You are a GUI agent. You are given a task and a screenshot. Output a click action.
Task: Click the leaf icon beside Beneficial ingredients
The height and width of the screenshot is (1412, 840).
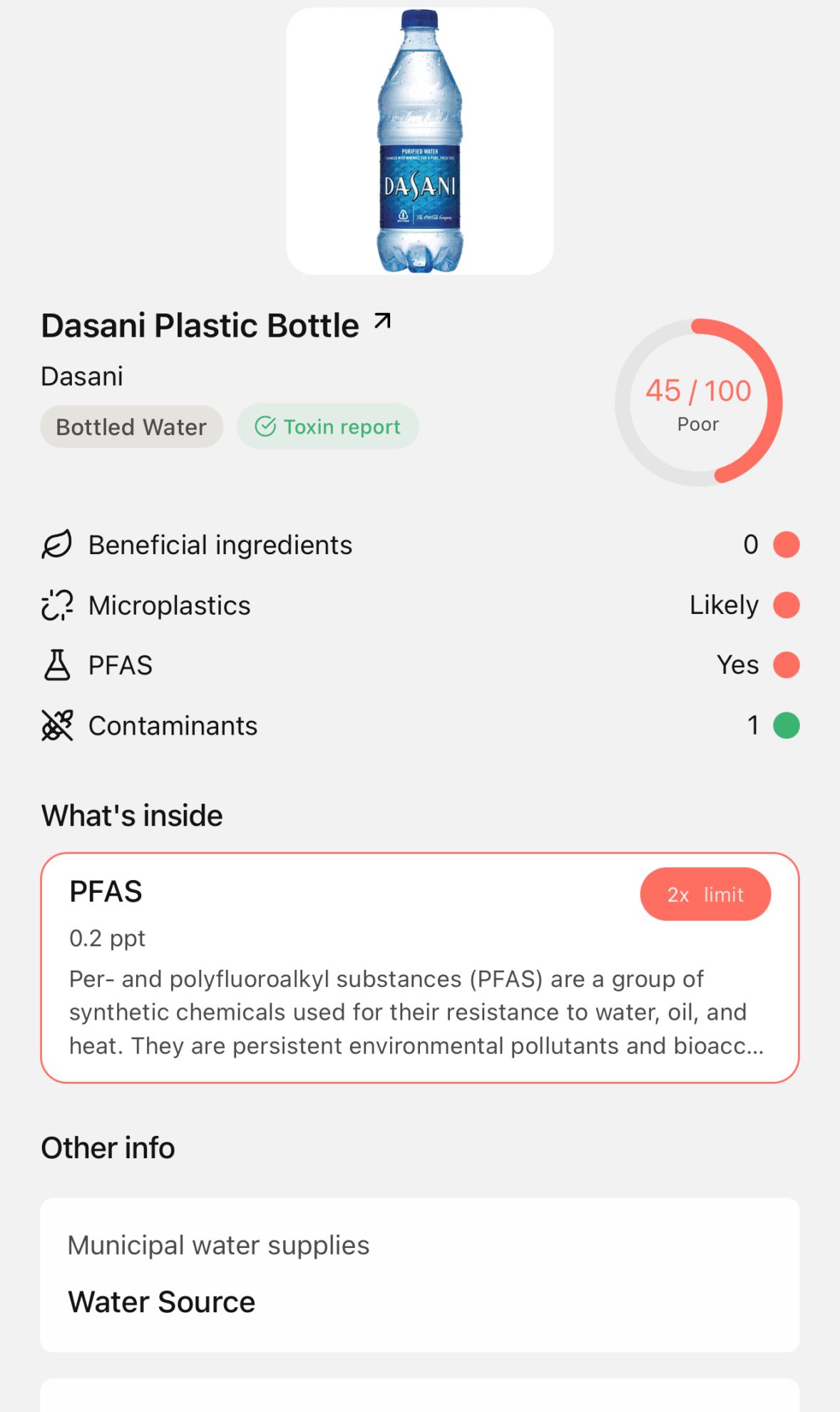[x=57, y=543]
